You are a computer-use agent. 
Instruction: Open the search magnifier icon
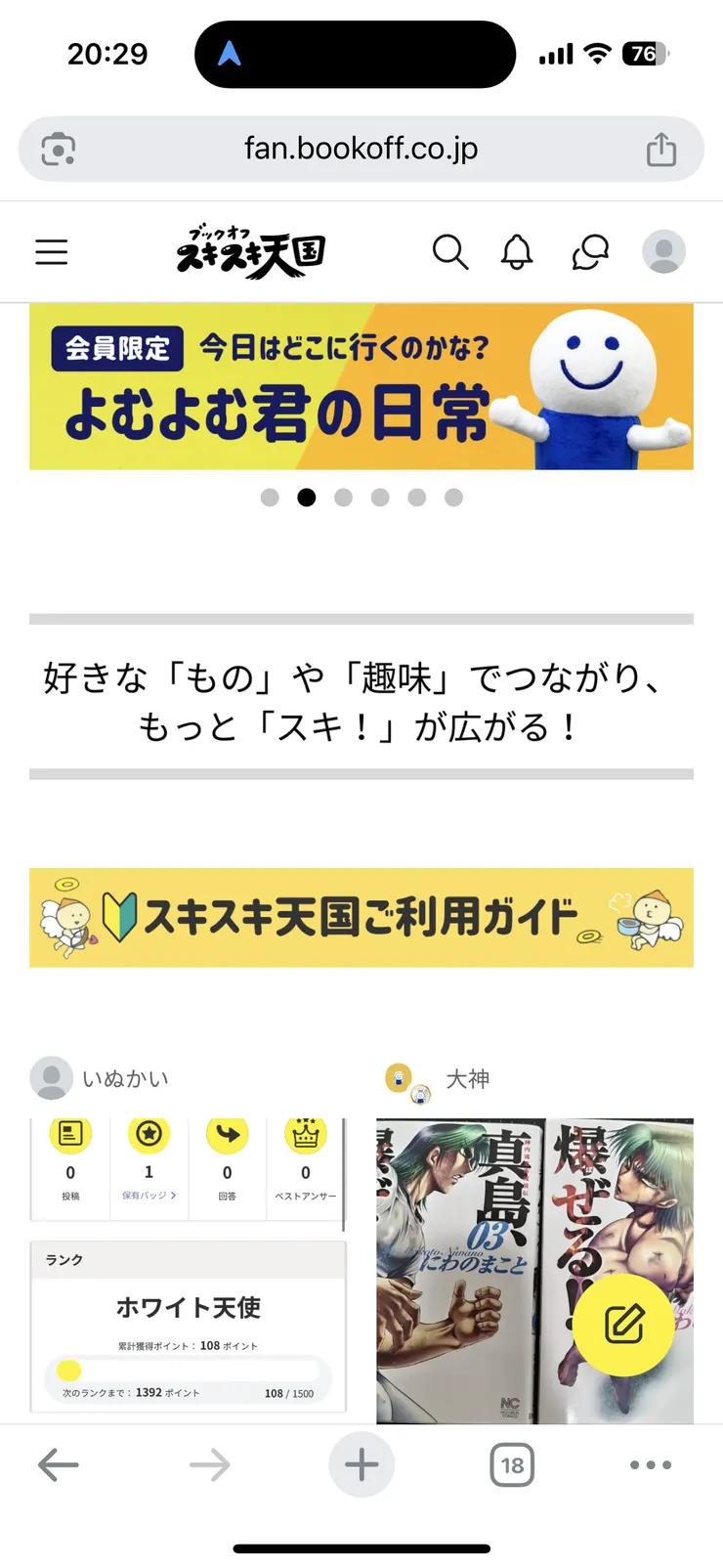(450, 251)
